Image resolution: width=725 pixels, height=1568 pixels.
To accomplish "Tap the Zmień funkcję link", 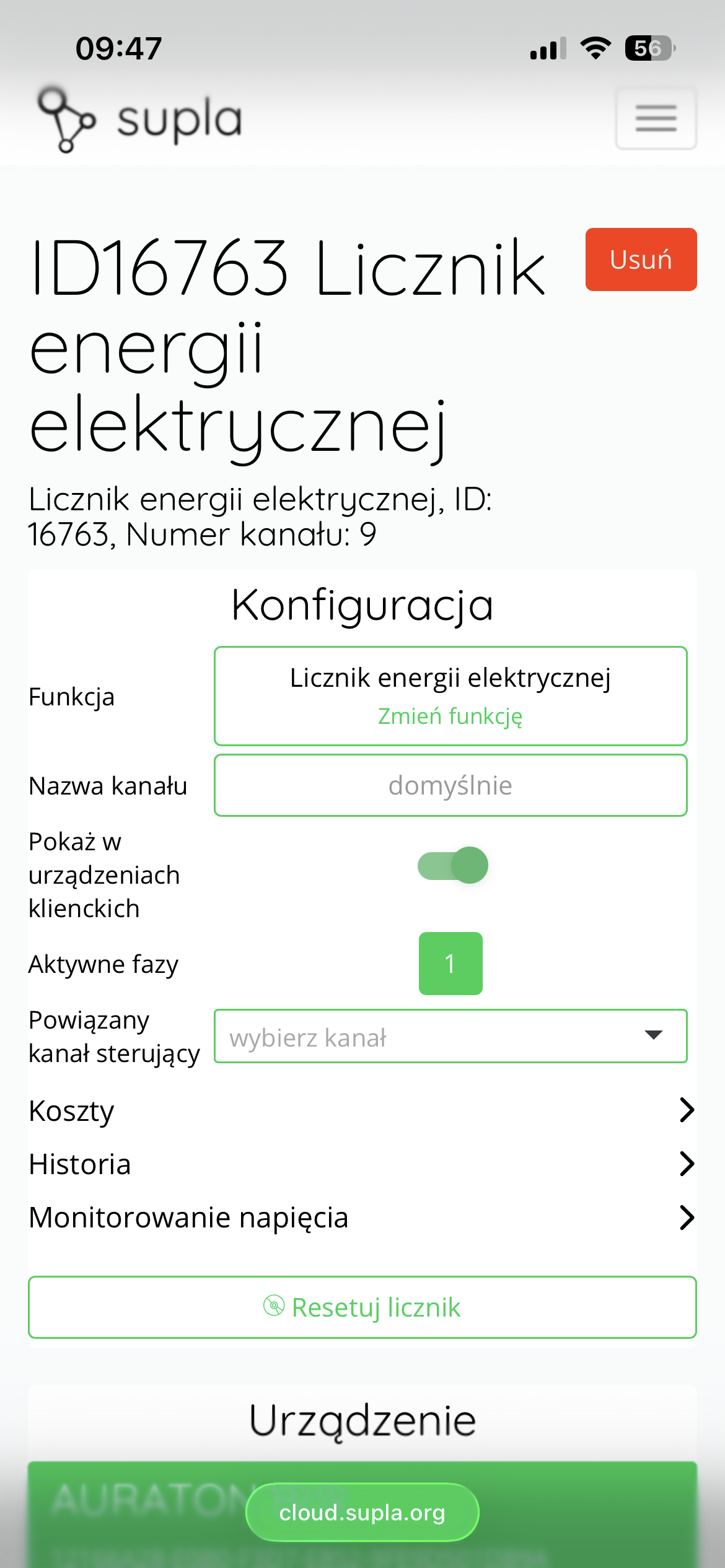I will 450,716.
